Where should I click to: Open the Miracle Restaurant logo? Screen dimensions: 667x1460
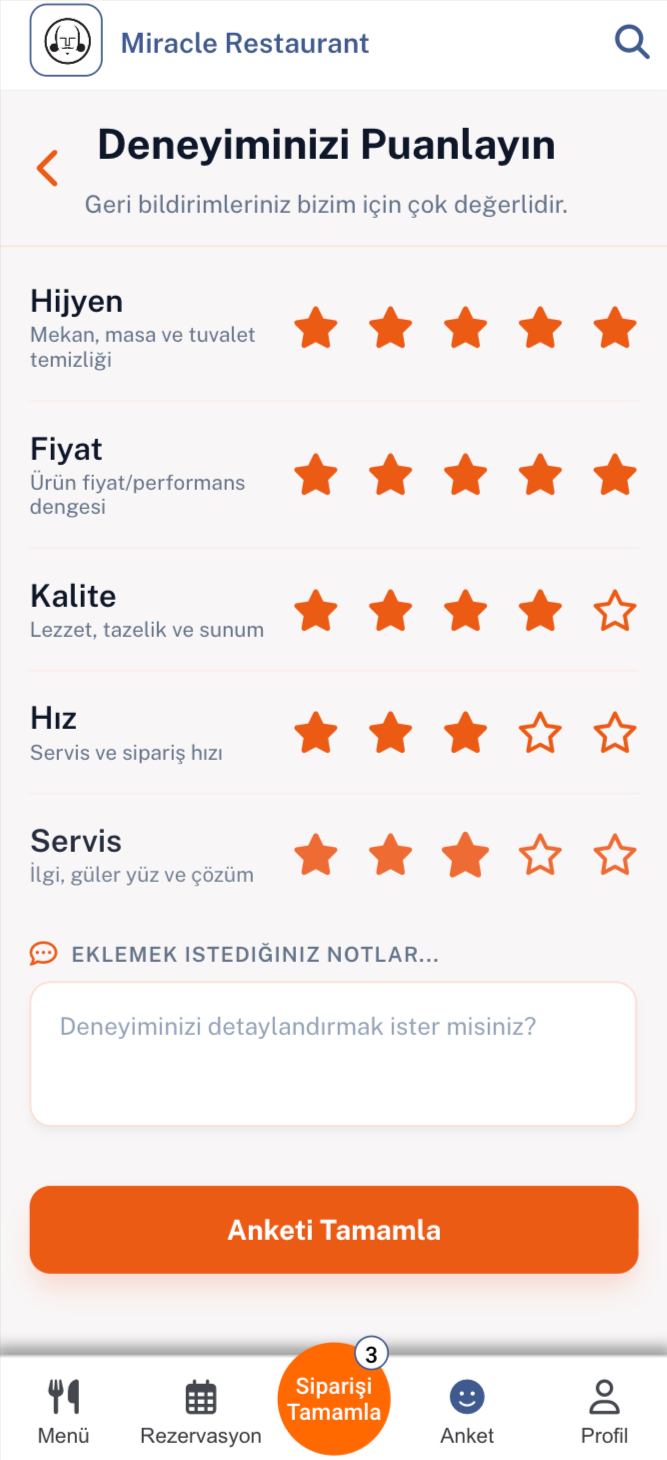66,41
